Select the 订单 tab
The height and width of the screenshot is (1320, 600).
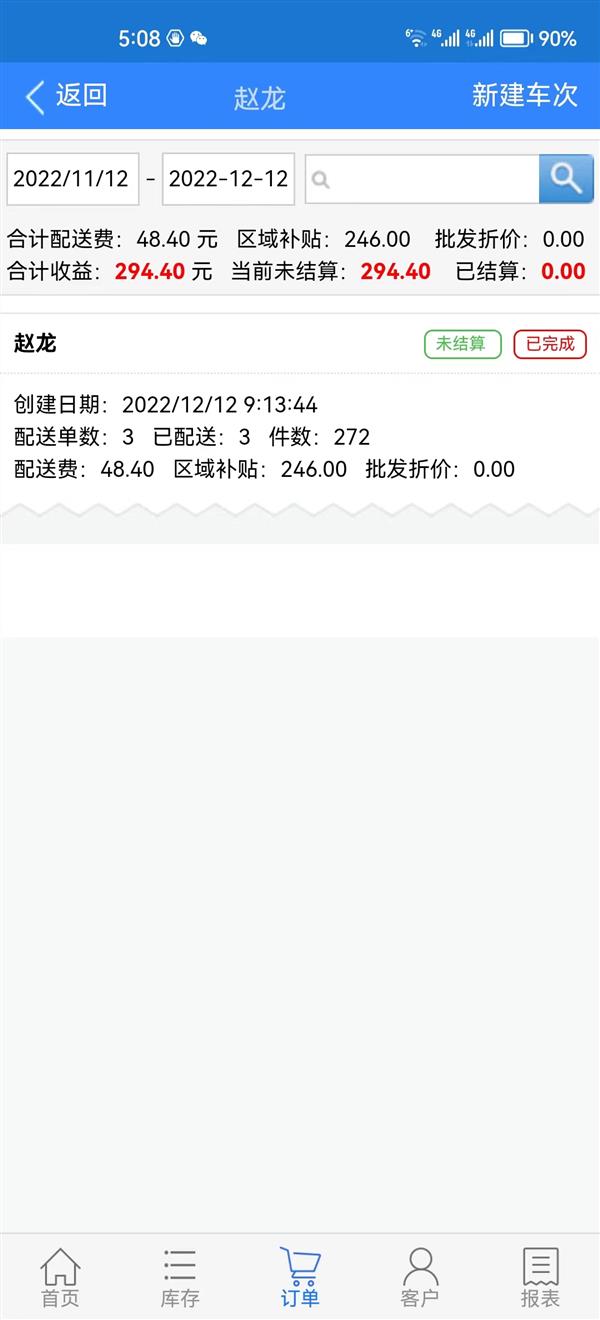(x=300, y=1277)
